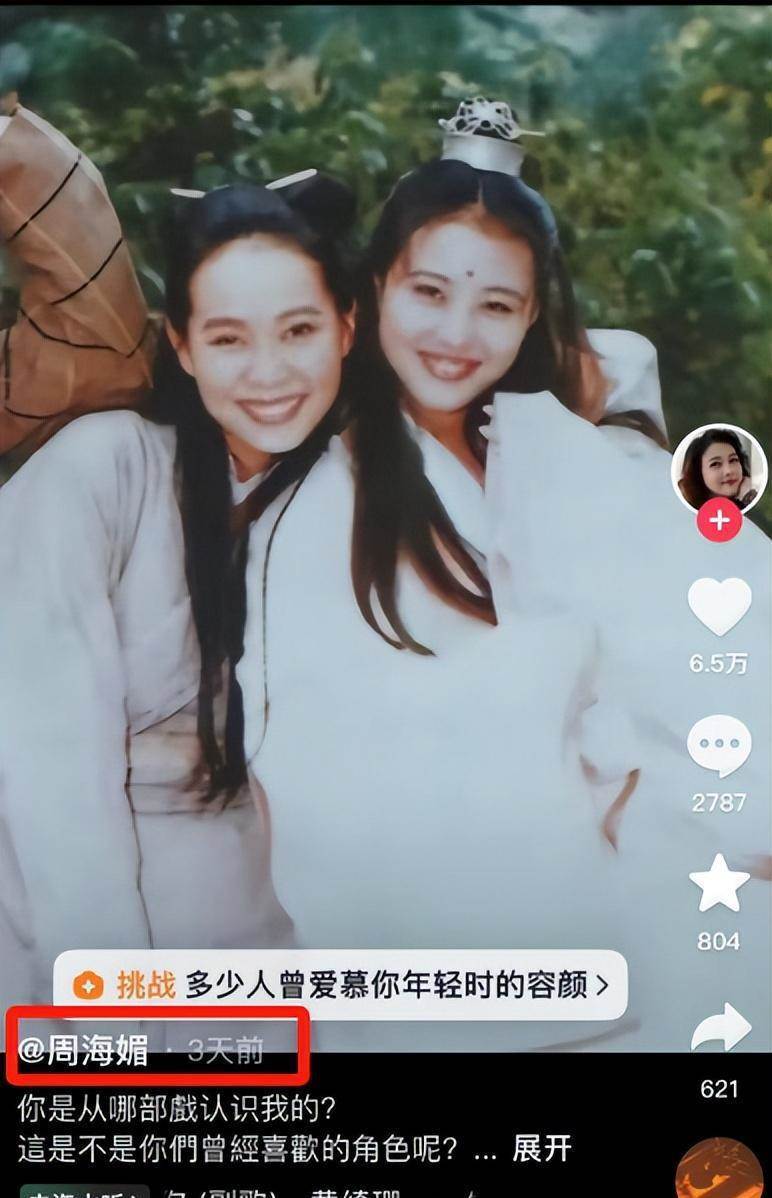Save this video with the star icon

[x=719, y=884]
